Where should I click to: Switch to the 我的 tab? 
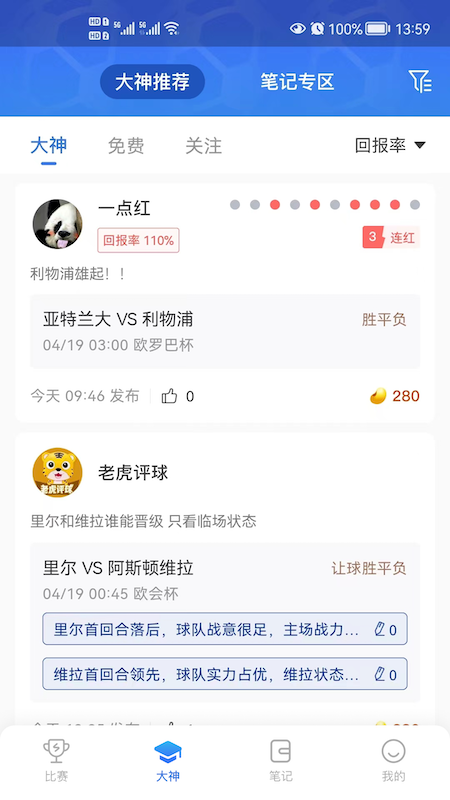click(x=393, y=761)
